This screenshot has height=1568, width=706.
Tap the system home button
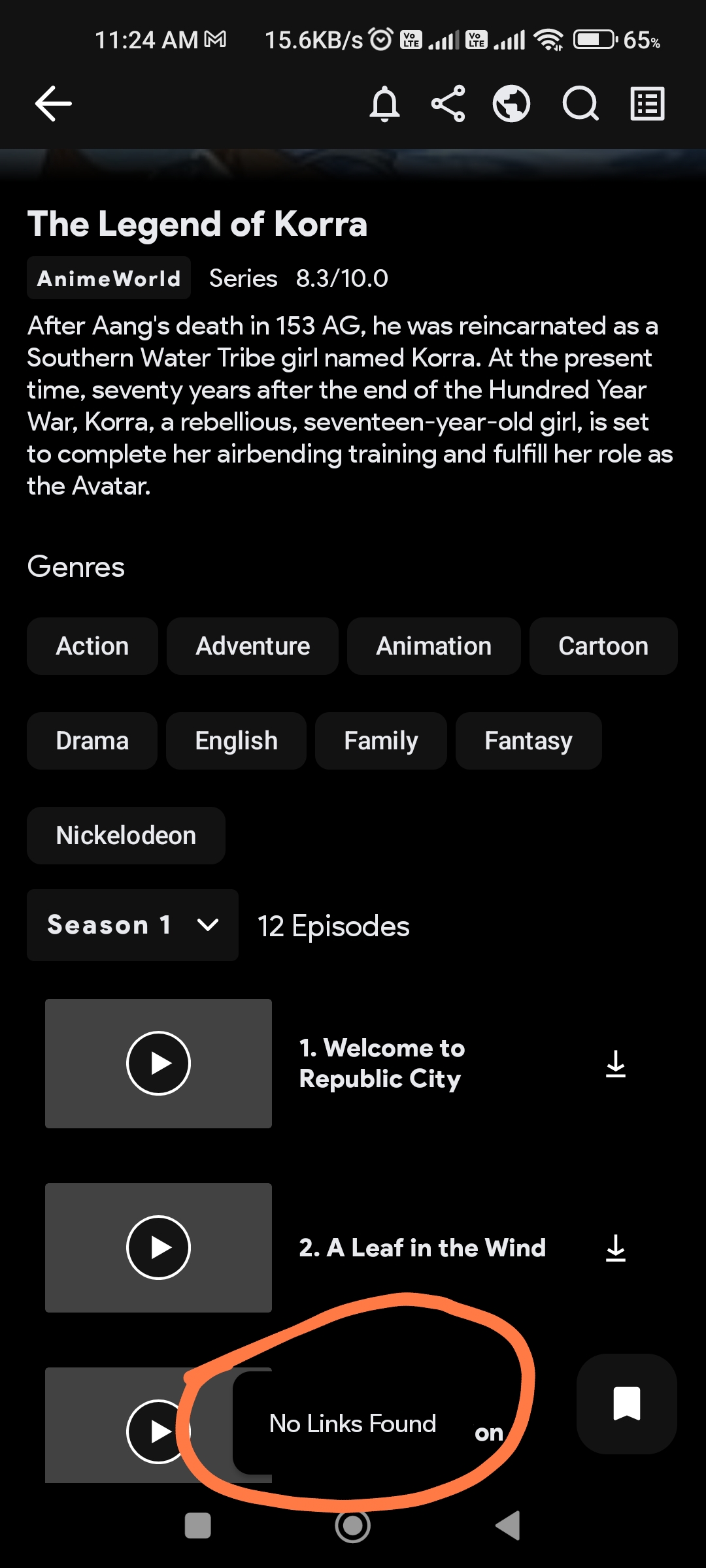[x=352, y=1526]
